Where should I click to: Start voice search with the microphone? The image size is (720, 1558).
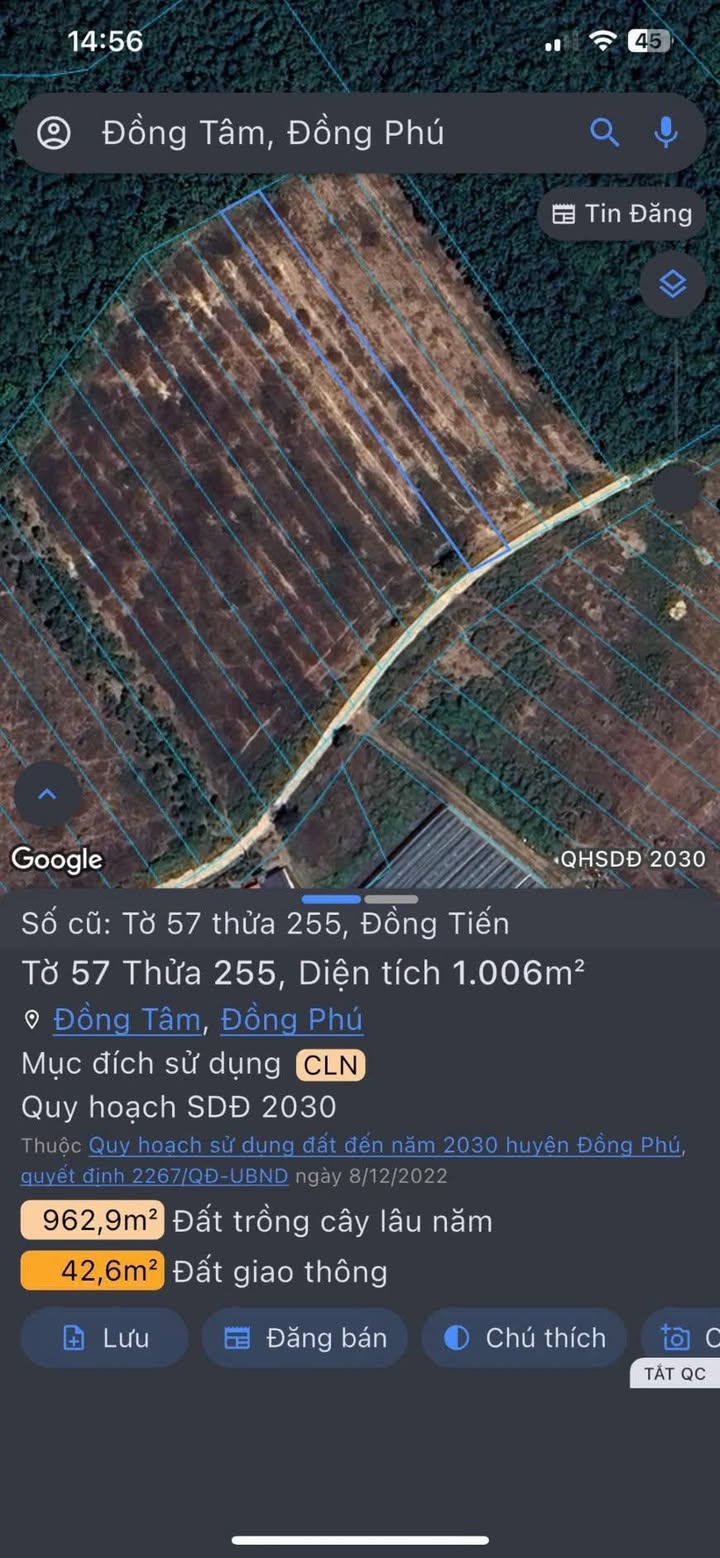click(x=666, y=133)
